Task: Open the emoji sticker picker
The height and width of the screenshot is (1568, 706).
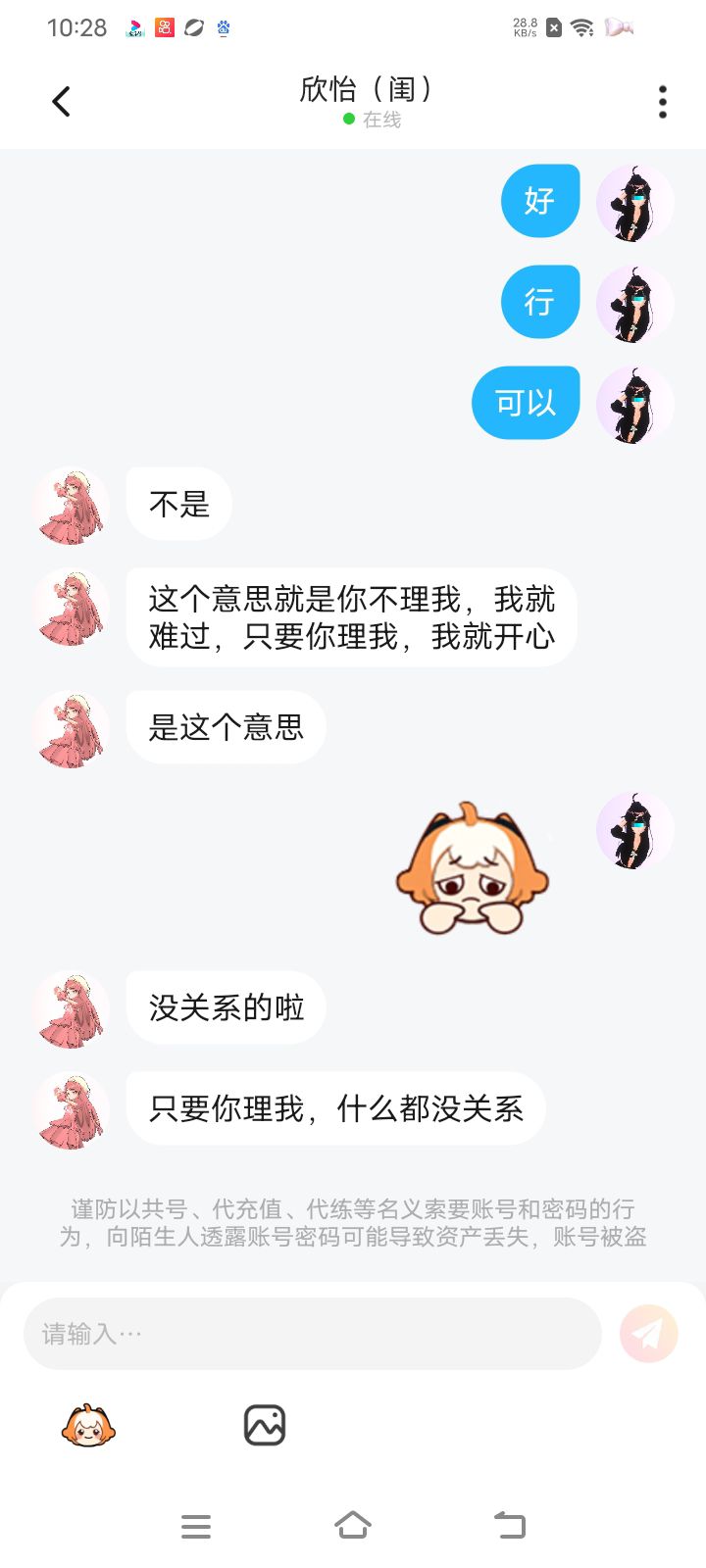Action: 88,1426
